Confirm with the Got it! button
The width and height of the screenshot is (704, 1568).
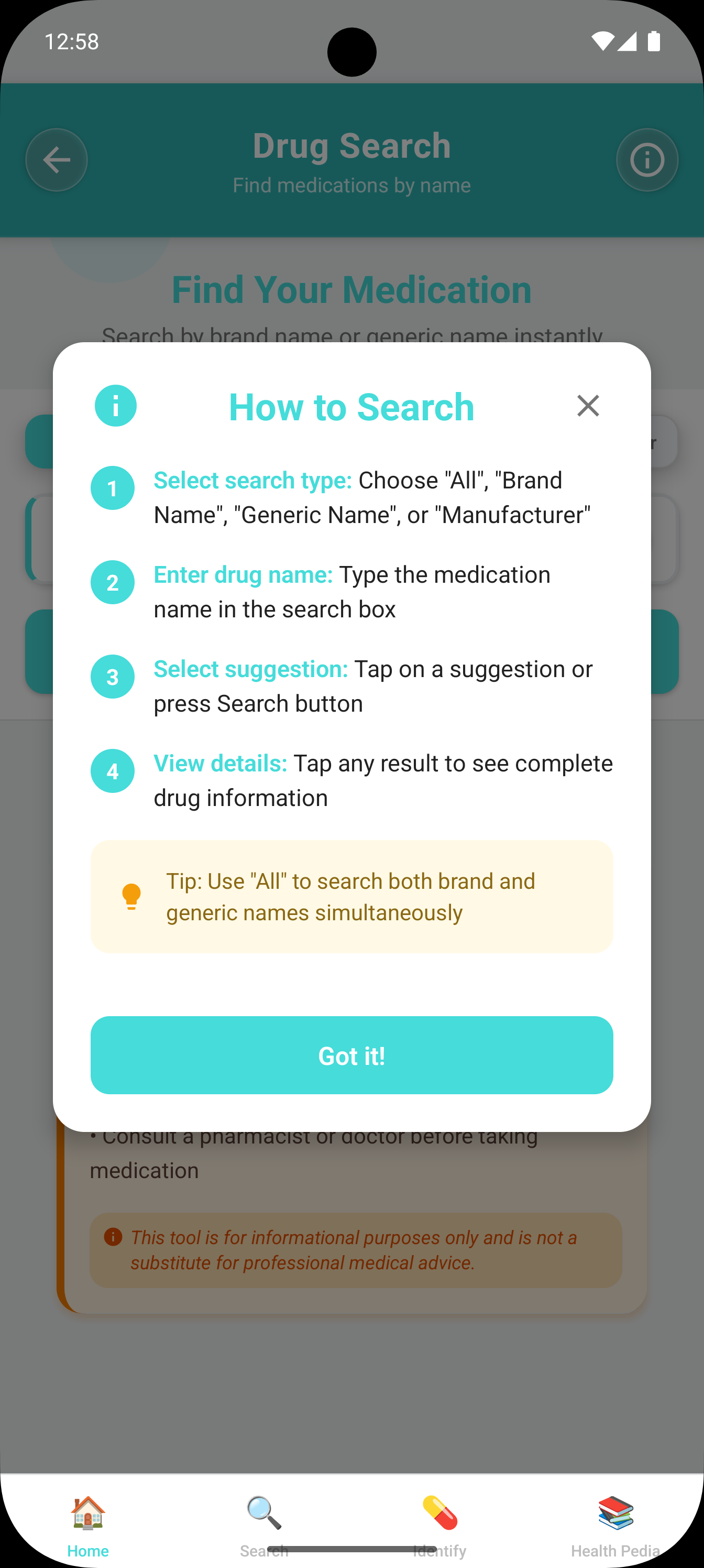(351, 1055)
